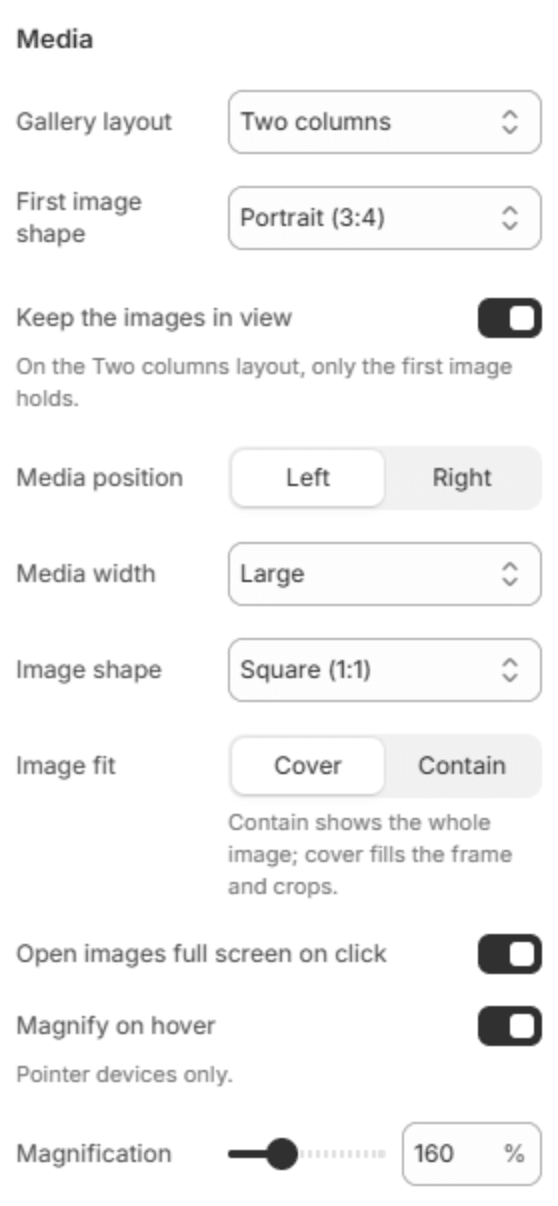Open the First image shape dropdown

tap(385, 218)
